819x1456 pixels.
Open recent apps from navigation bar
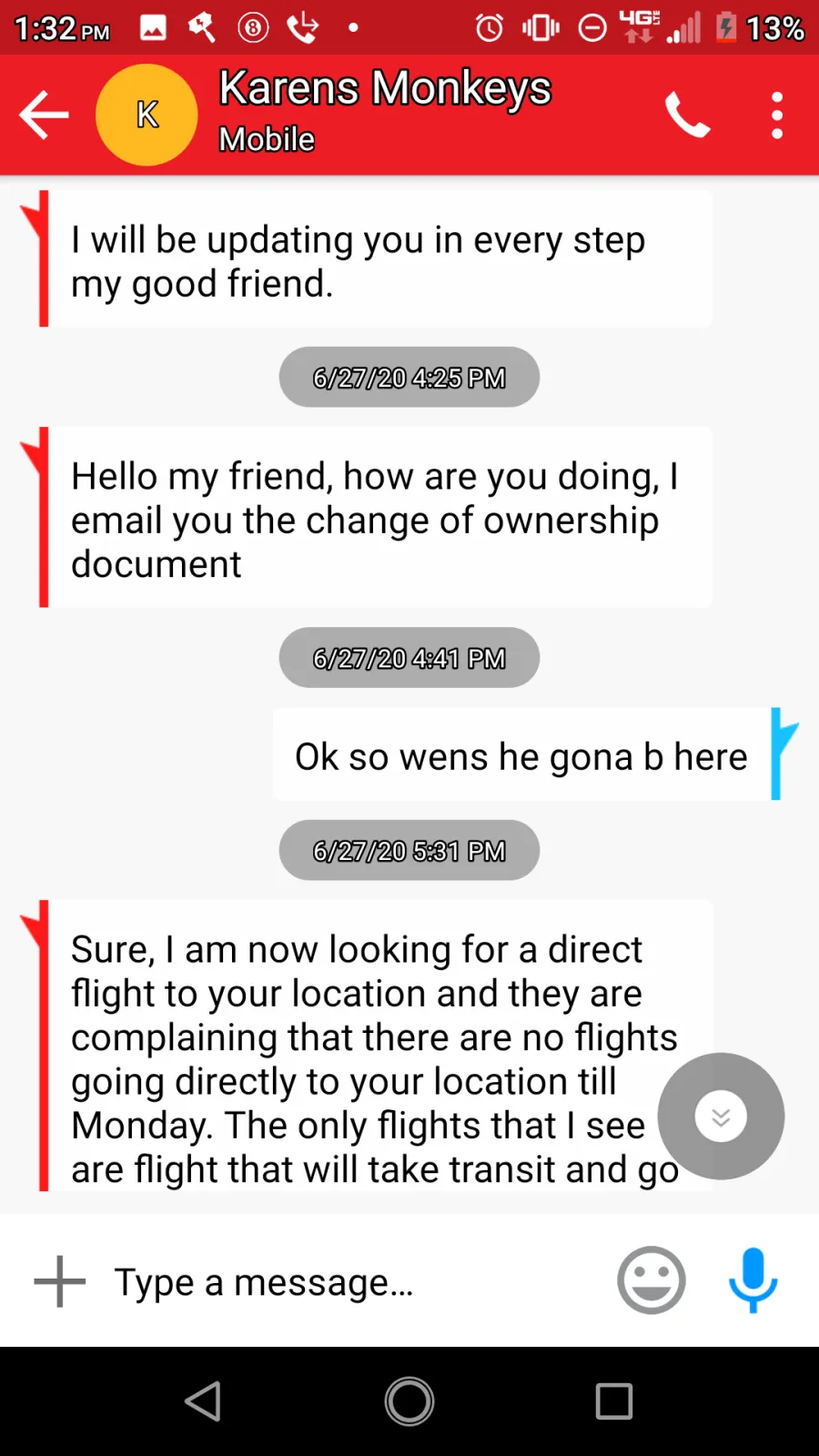pos(614,1401)
